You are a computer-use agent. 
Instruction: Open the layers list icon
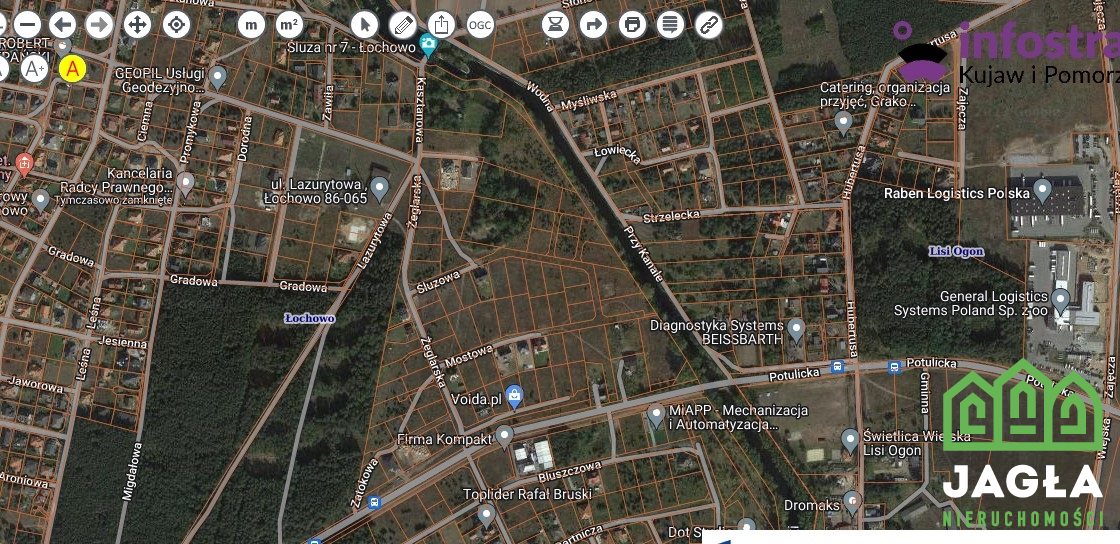(670, 24)
